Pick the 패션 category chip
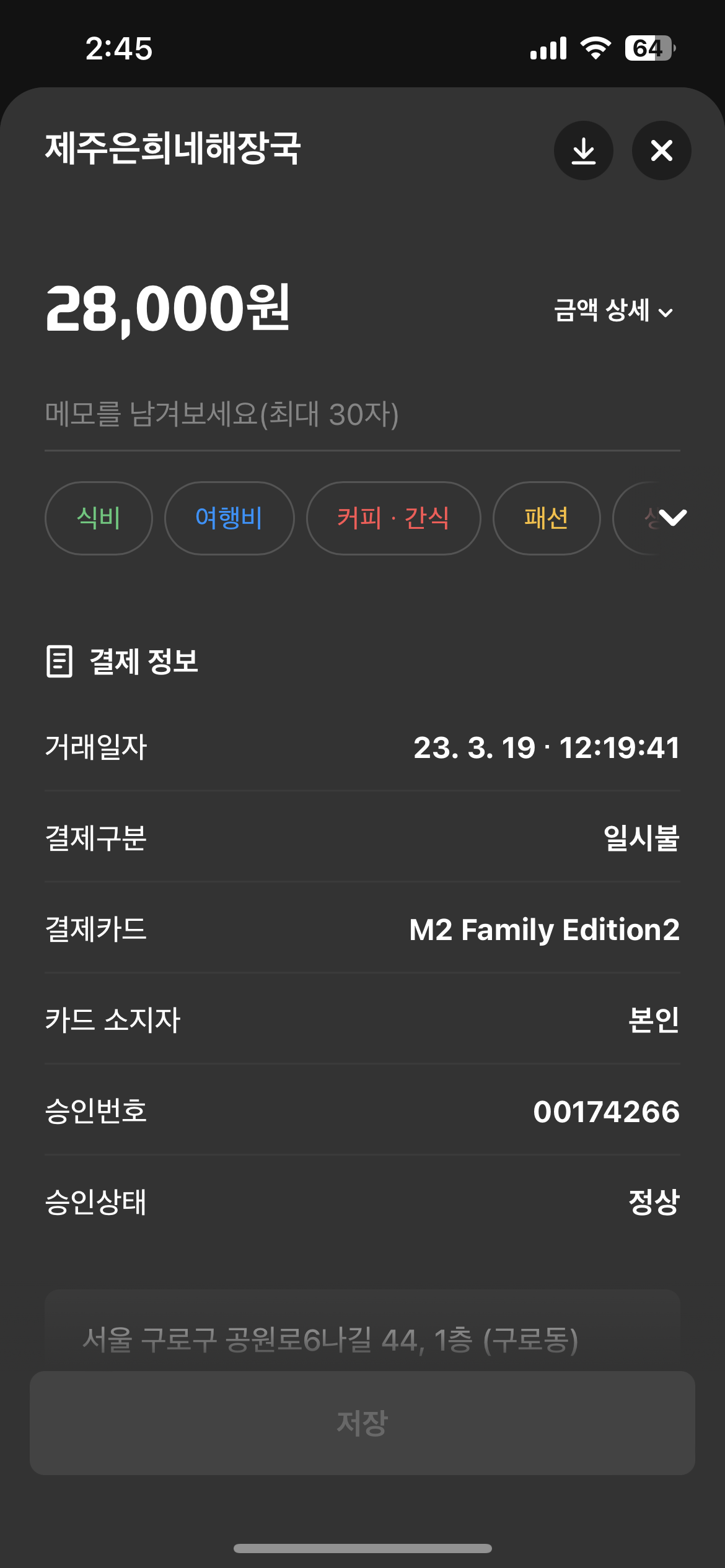Image resolution: width=725 pixels, height=1568 pixels. tap(546, 518)
